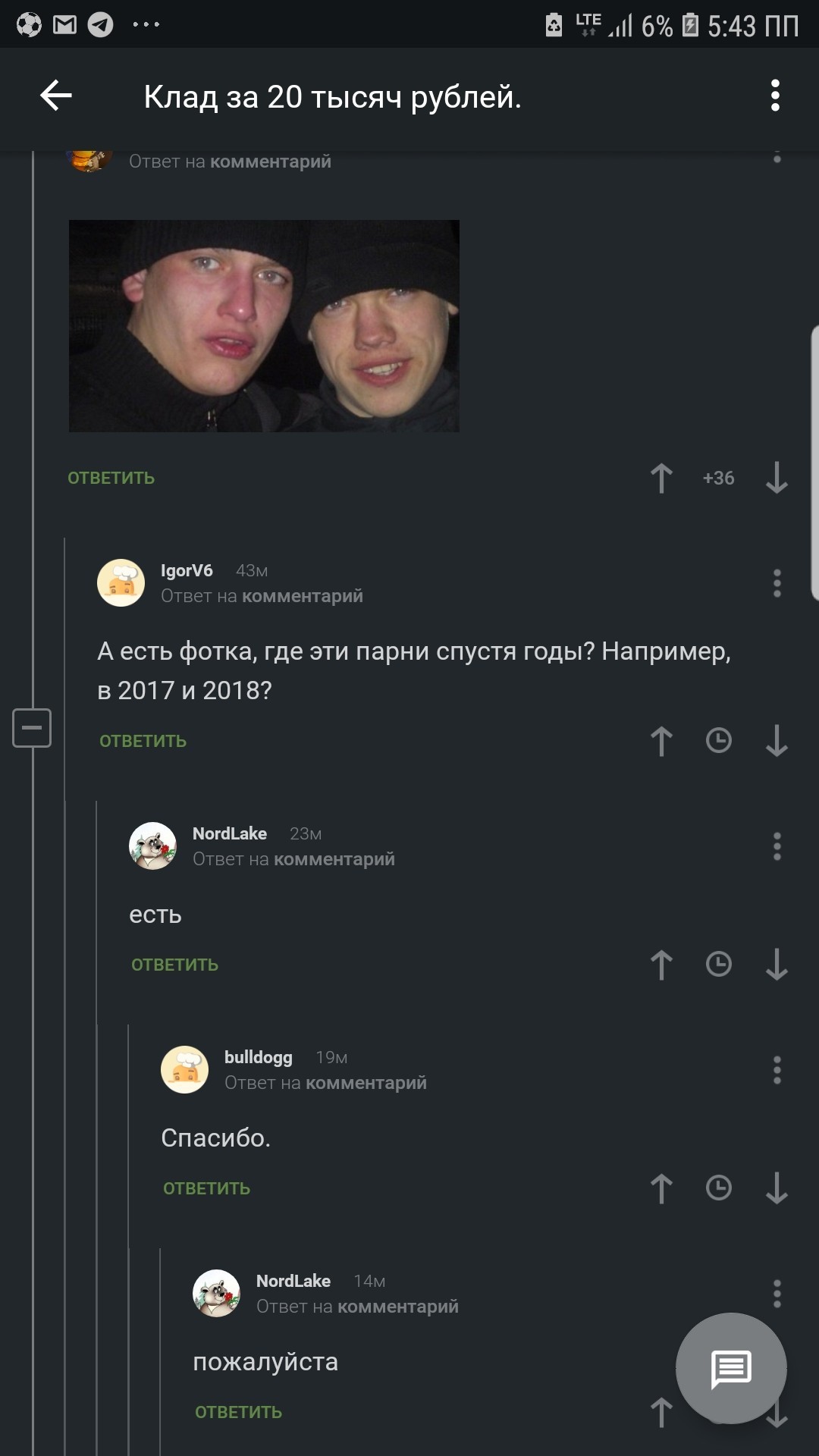Open bulldogg's profile
The width and height of the screenshot is (819, 1456).
point(258,1057)
